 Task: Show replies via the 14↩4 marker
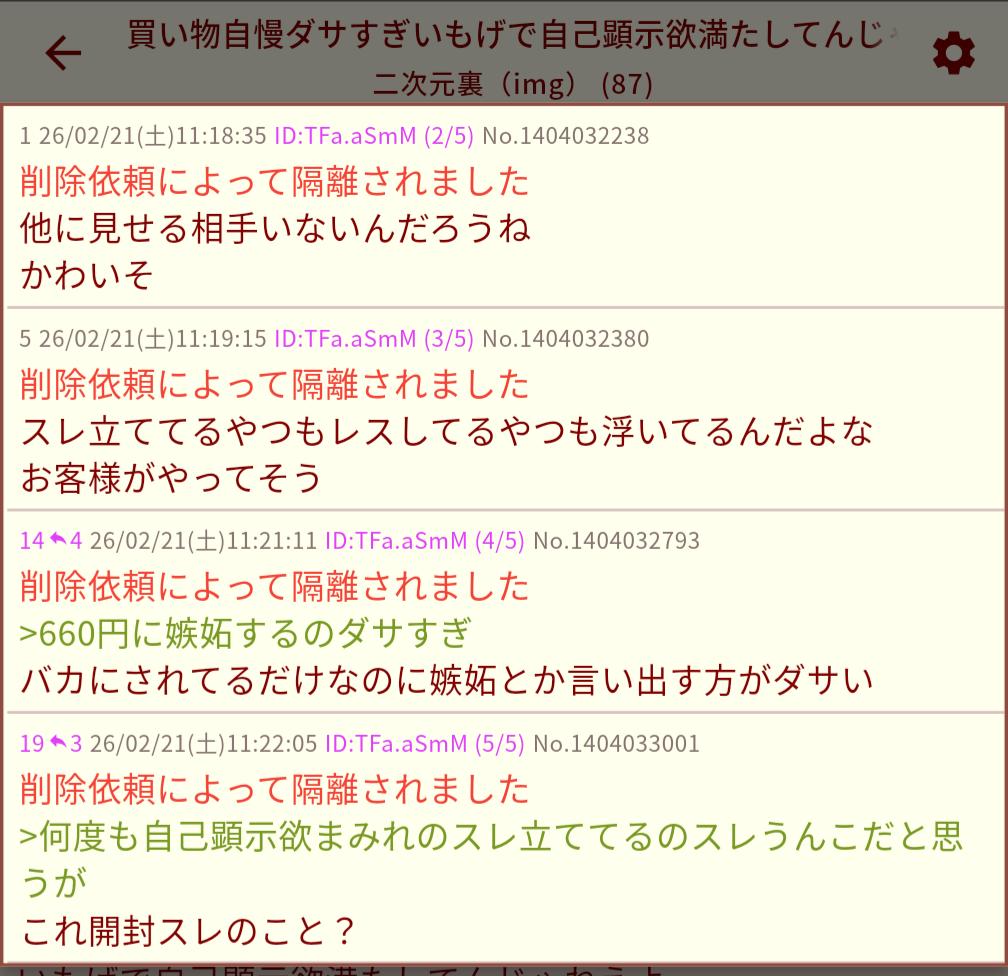coord(51,541)
